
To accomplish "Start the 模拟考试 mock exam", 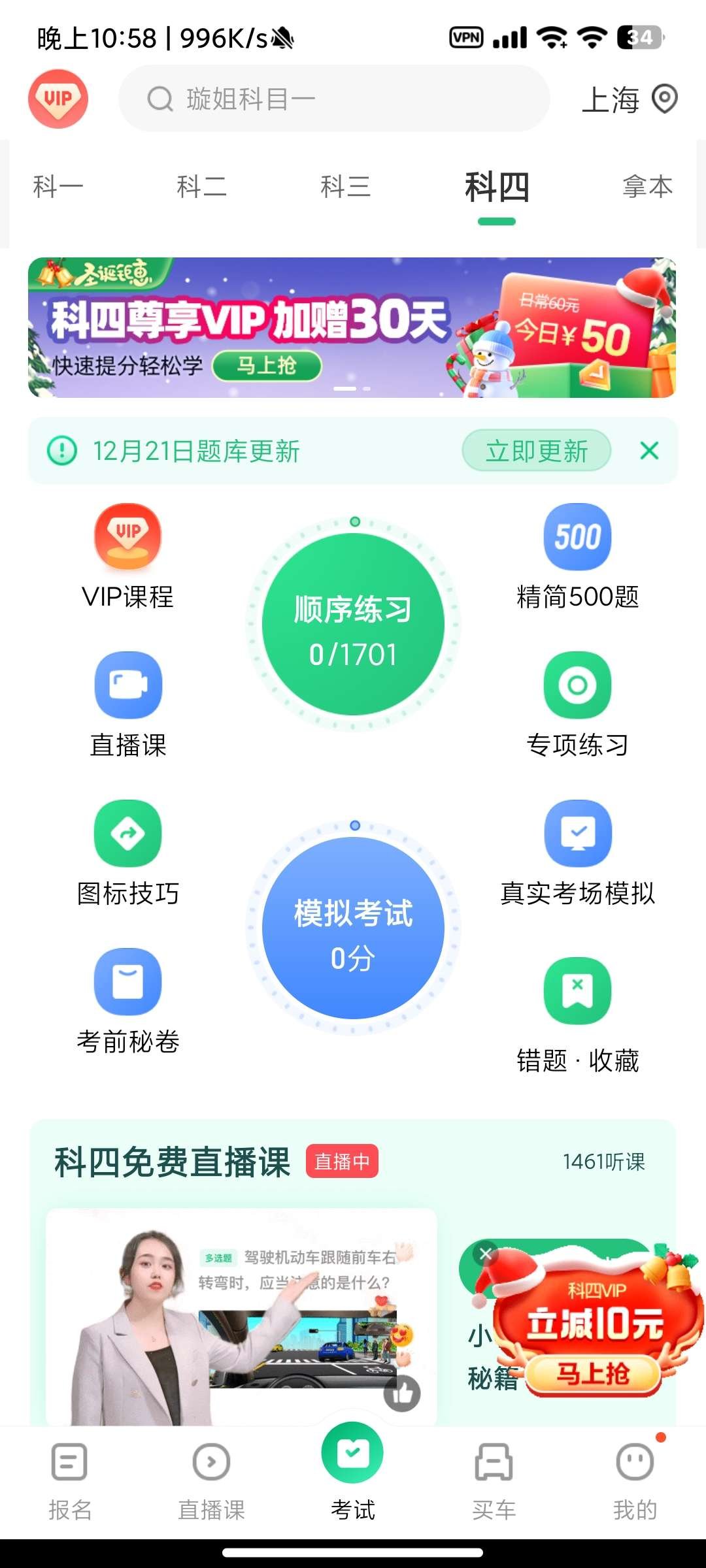I will (x=353, y=928).
